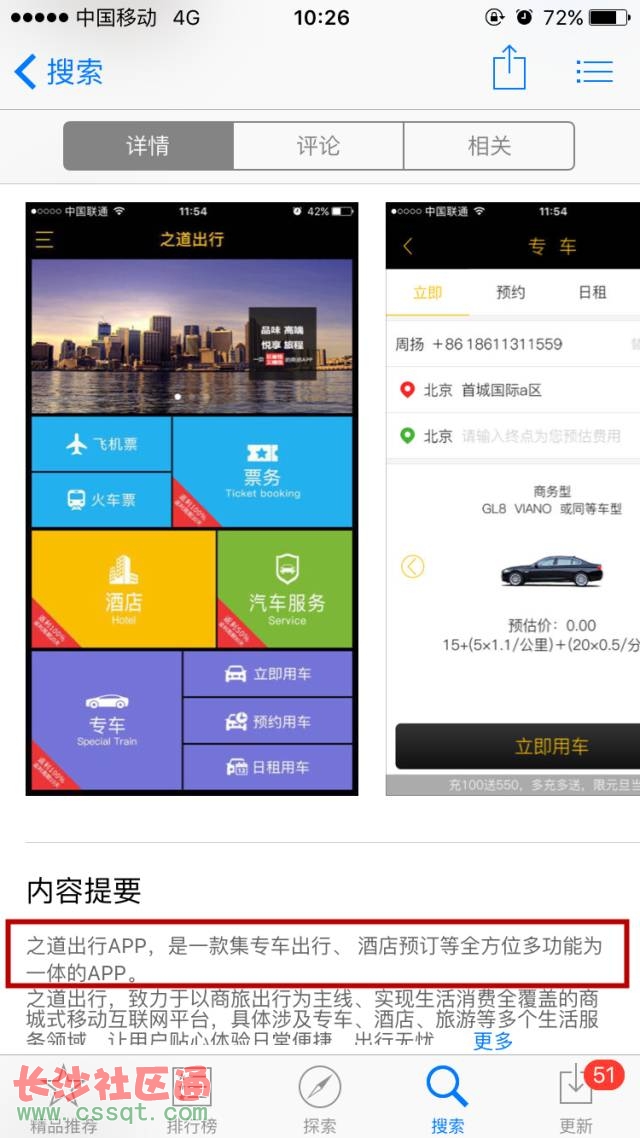
Task: Open the 搜索 tab
Action: point(447,1098)
